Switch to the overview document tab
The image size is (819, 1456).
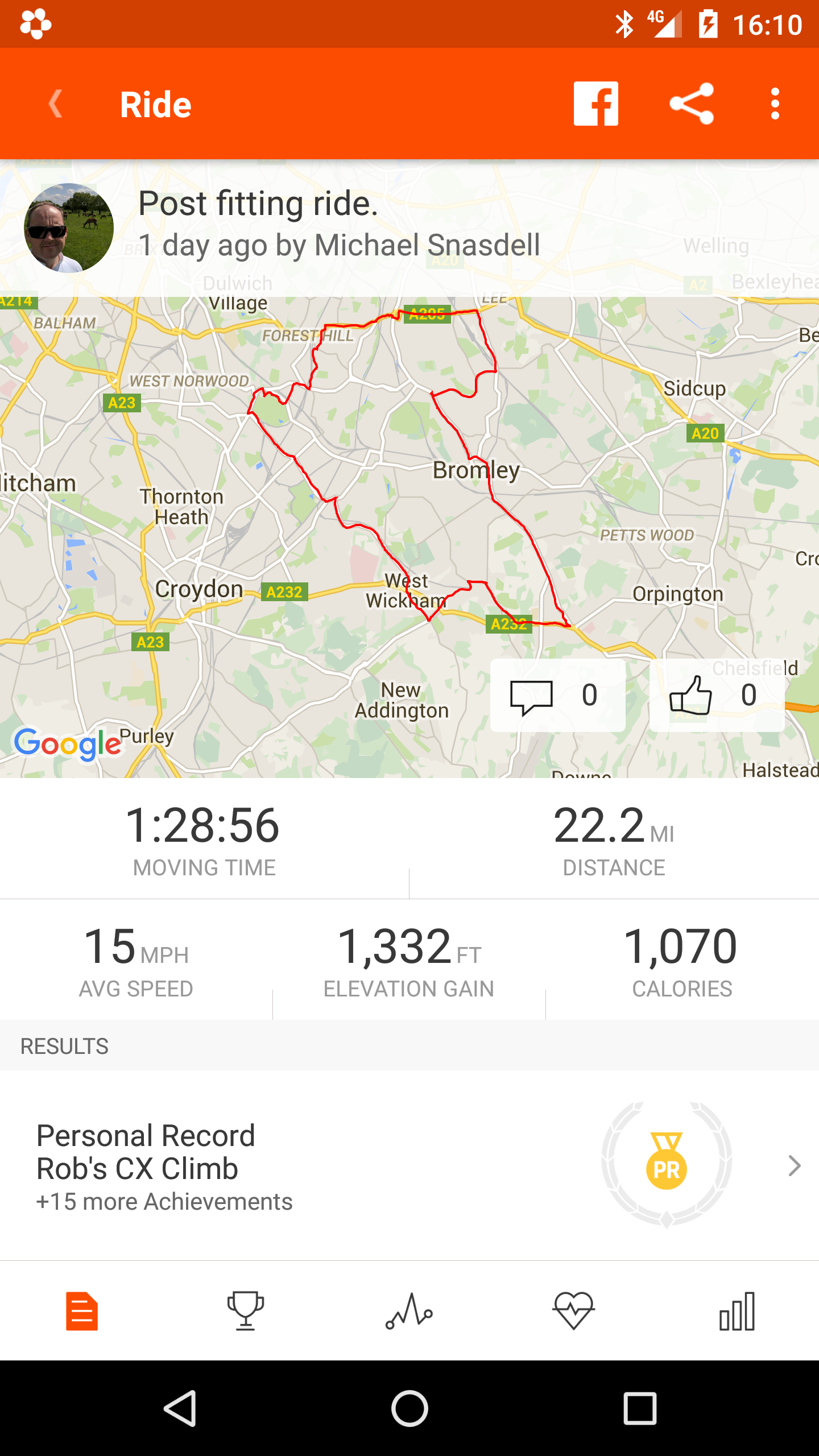(x=82, y=1311)
